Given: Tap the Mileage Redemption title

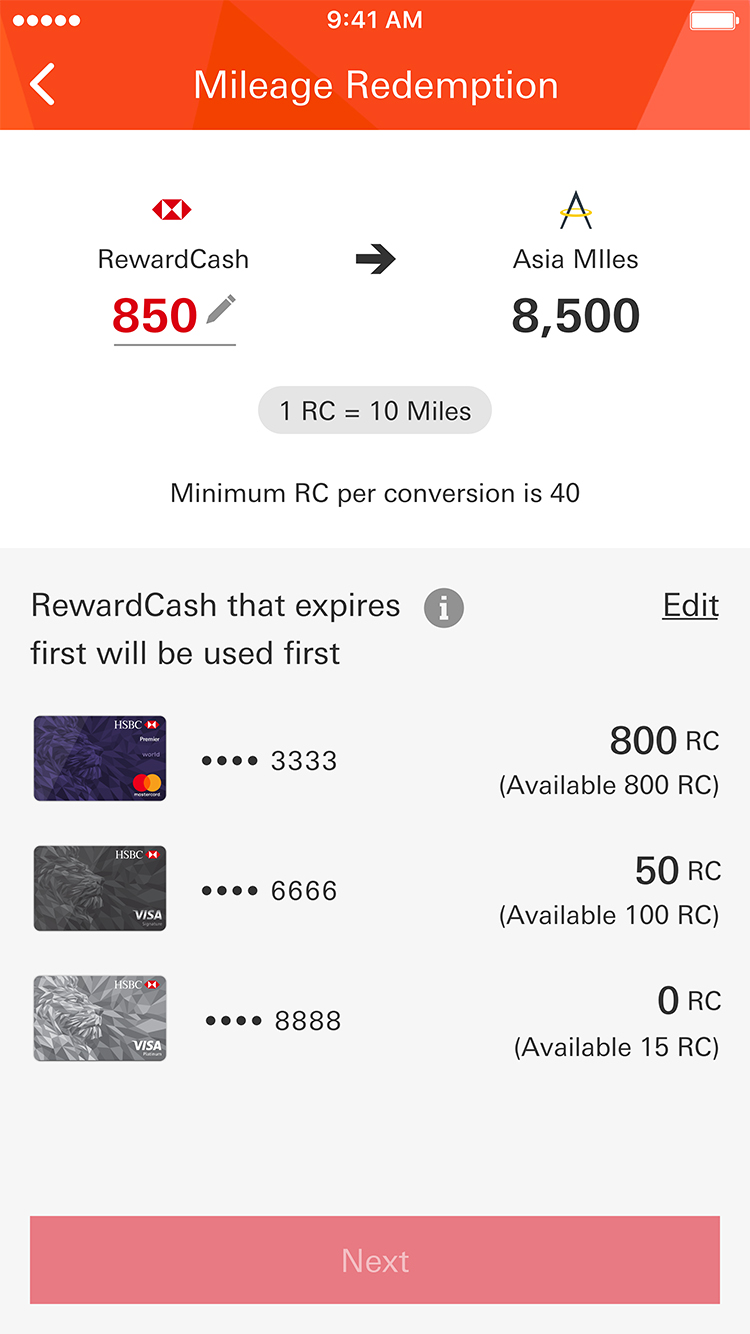Looking at the screenshot, I should pyautogui.click(x=375, y=85).
